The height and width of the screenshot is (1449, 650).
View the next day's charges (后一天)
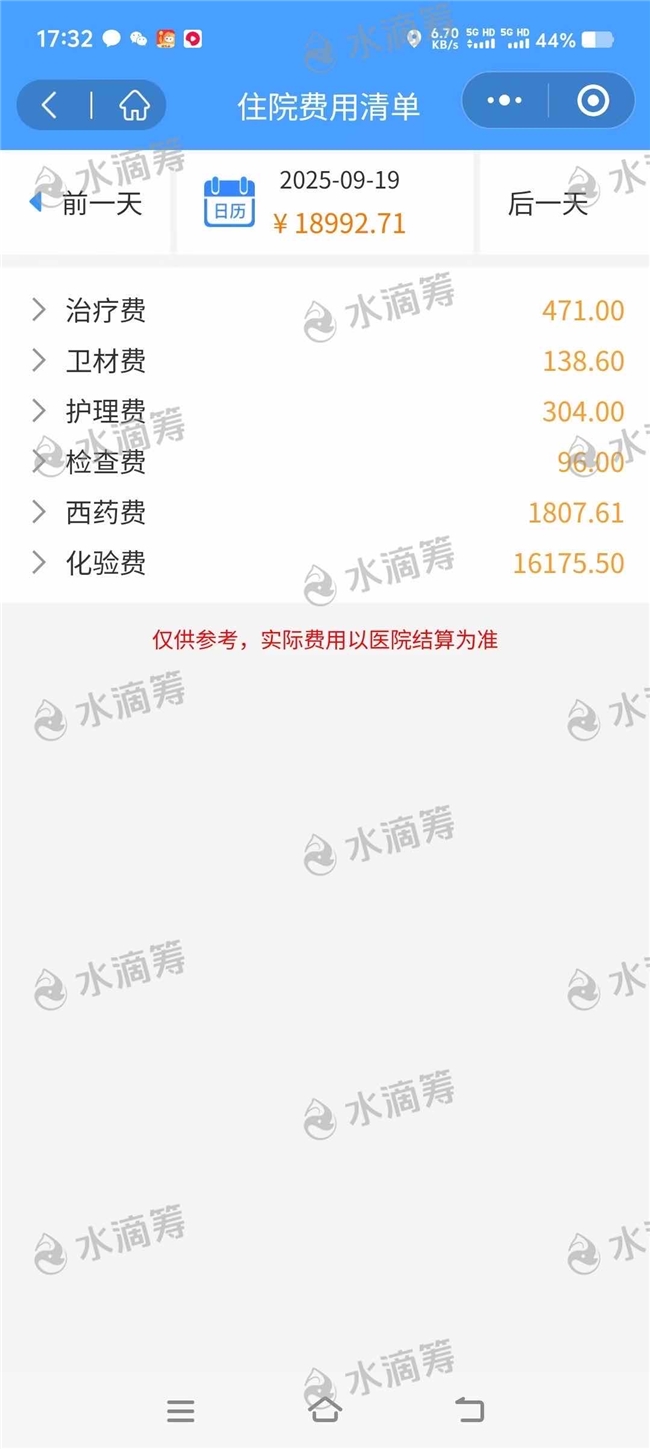click(x=548, y=203)
